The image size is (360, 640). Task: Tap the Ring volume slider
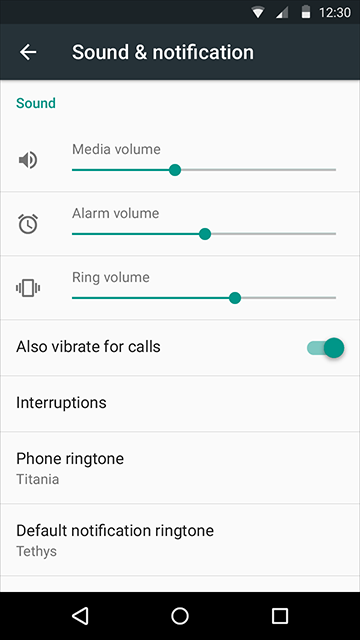204,298
